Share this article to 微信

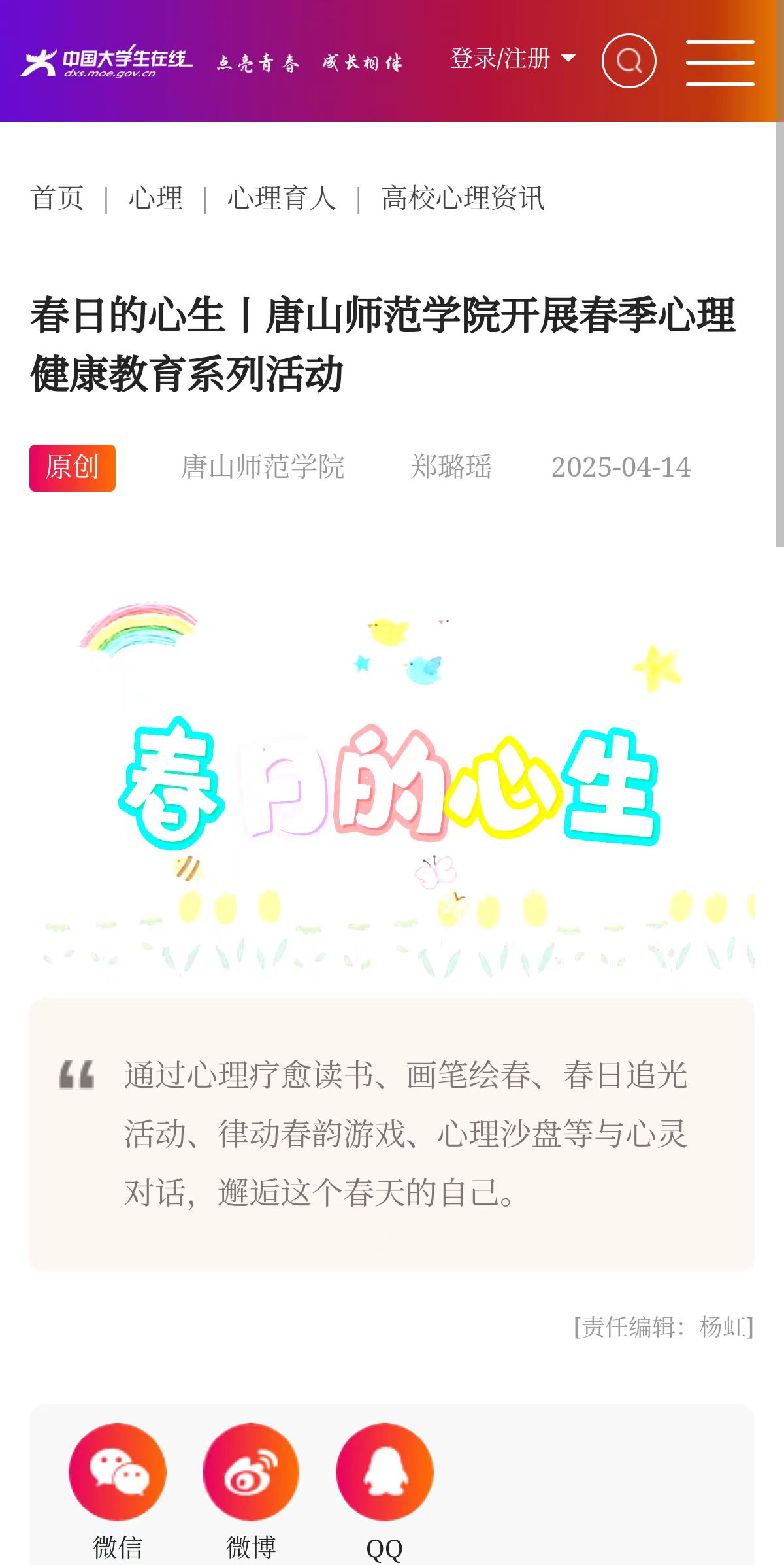coord(118,1472)
